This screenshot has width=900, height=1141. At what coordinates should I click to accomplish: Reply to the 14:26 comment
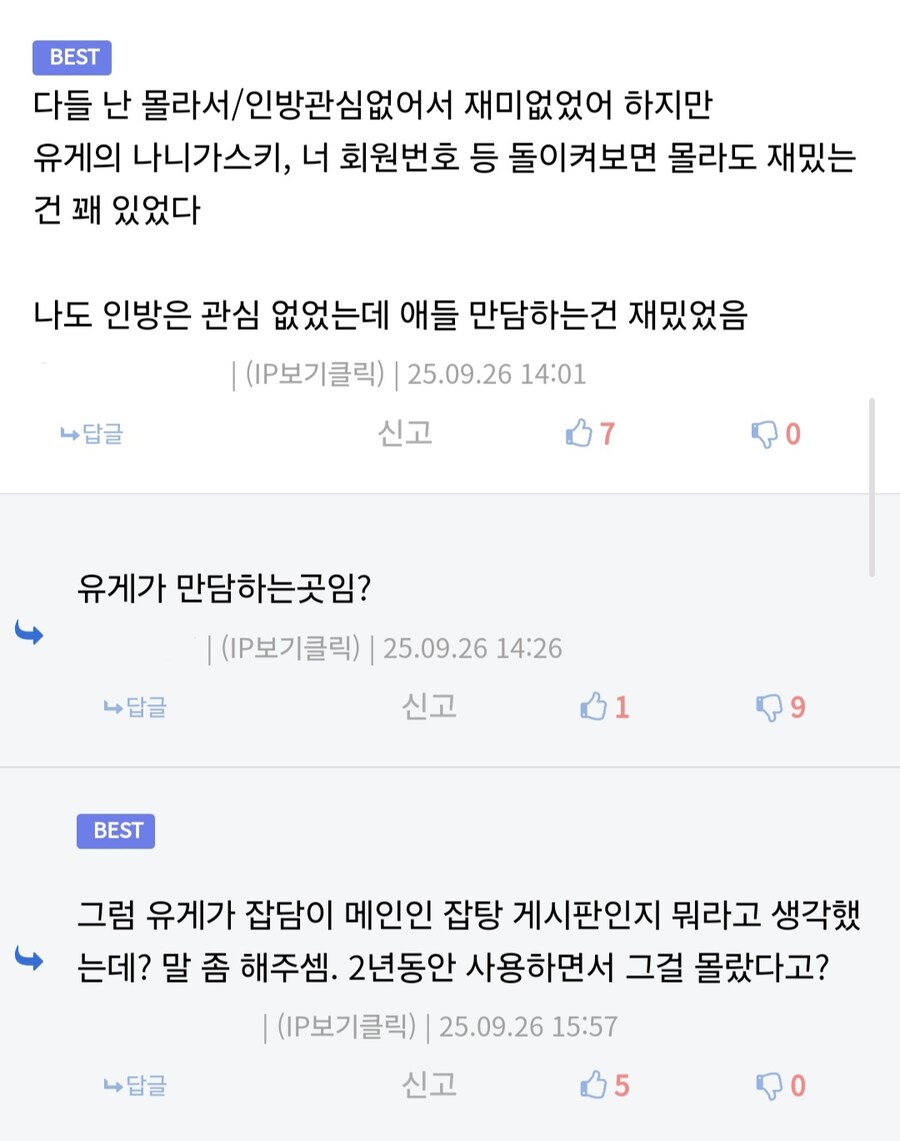(135, 708)
